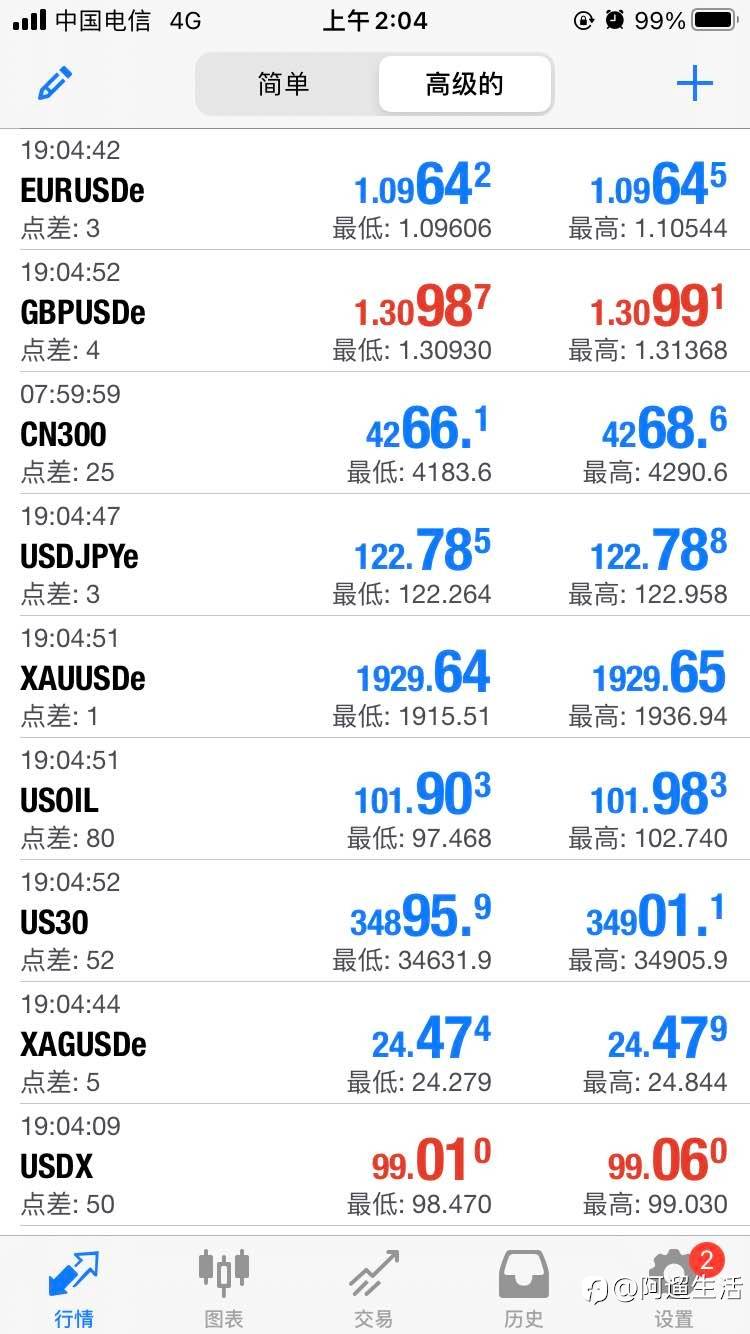Open the USOIL quote row

point(375,799)
